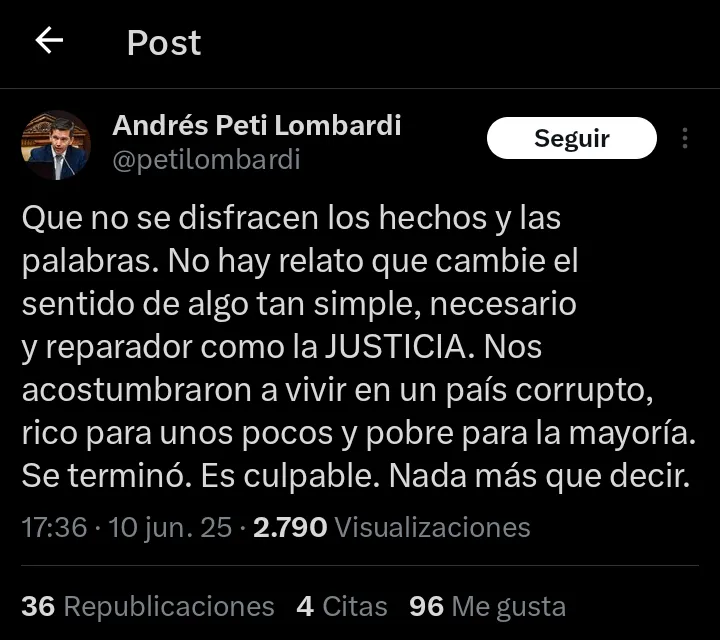Image resolution: width=720 pixels, height=640 pixels.
Task: View the 36 Republicaciones list
Action: click(148, 606)
